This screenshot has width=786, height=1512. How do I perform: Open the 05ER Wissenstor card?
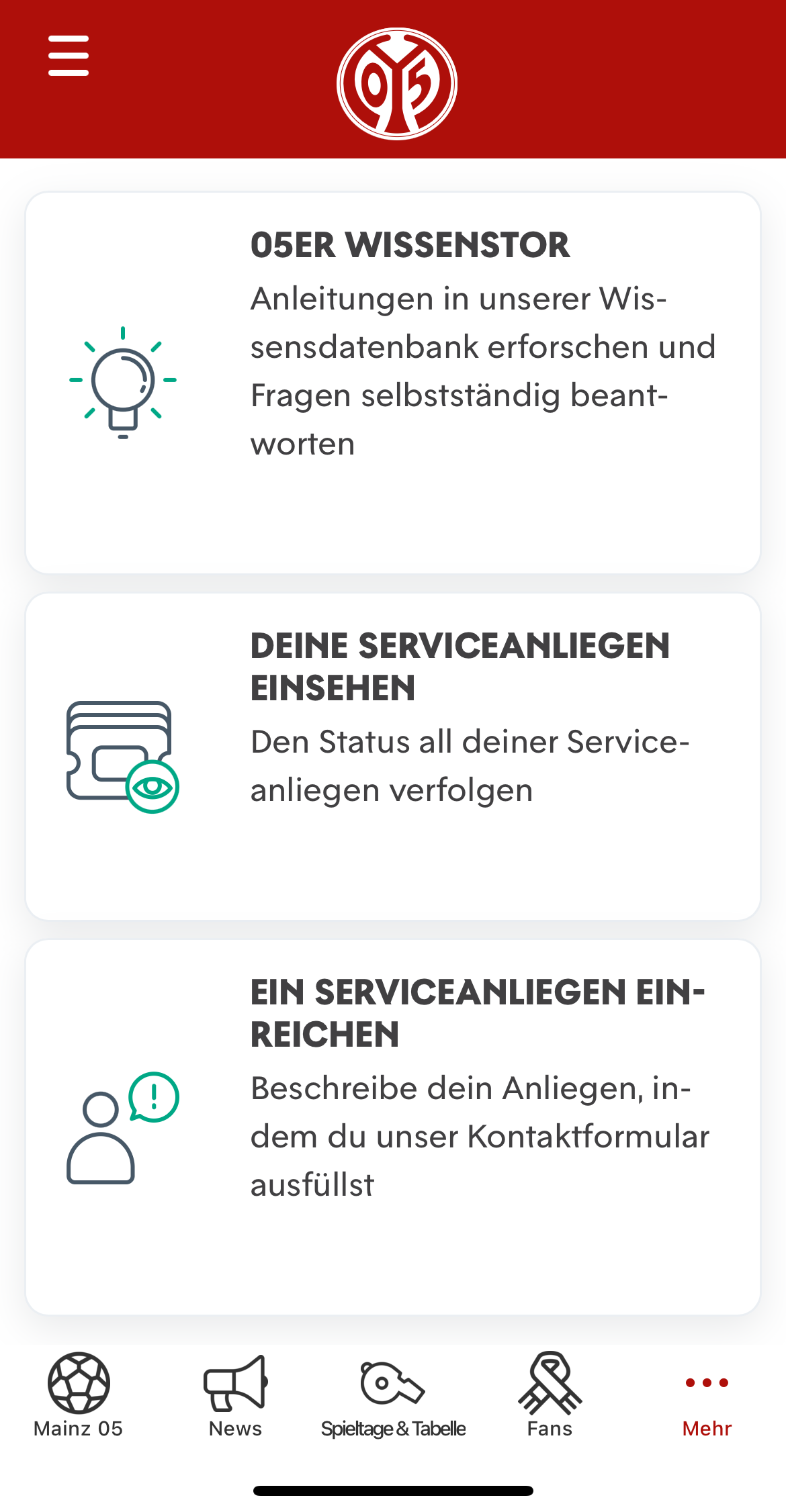(x=393, y=383)
